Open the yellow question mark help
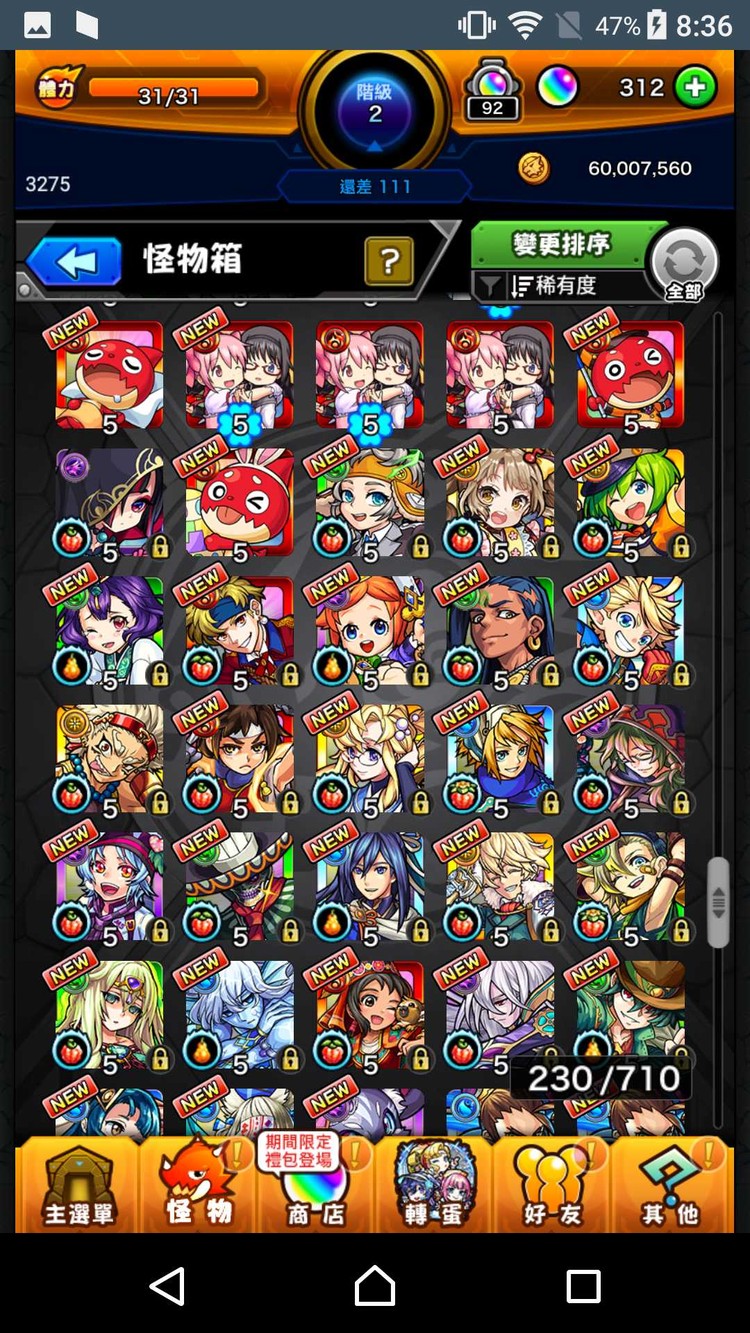 point(390,262)
